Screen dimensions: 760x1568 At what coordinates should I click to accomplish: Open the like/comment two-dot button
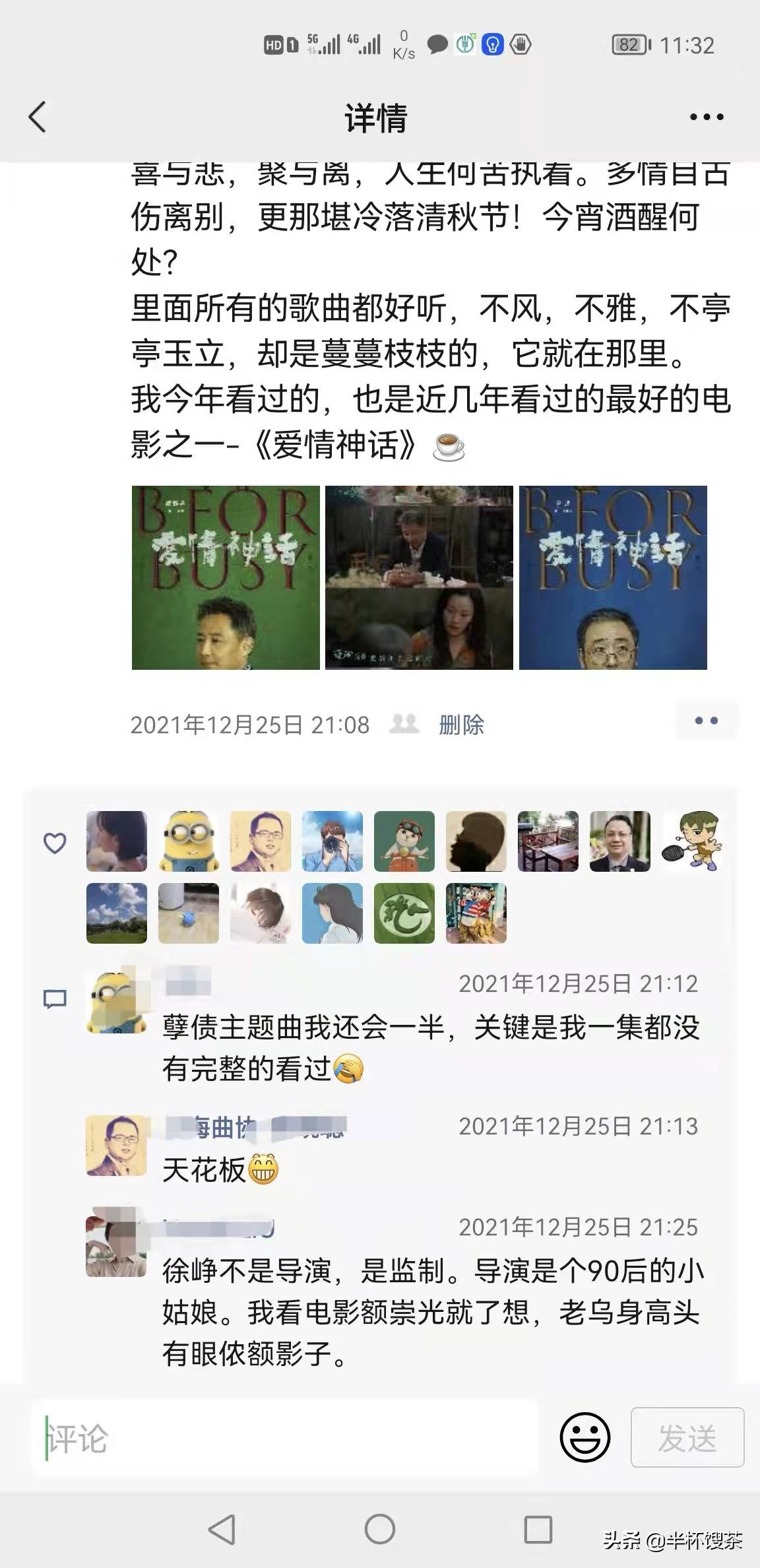[706, 721]
